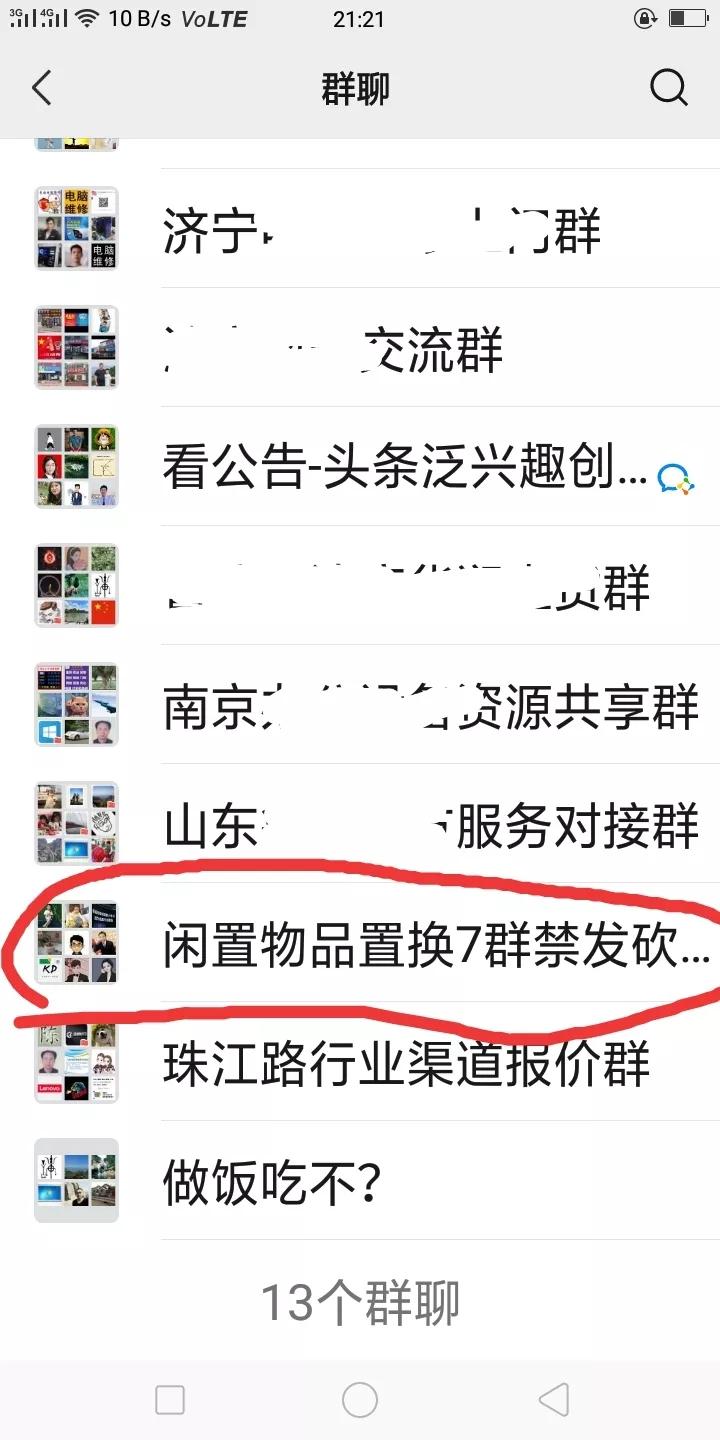720x1440 pixels.
Task: Tap the avatar of 珠江路行业渠道报价群
Action: [76, 1062]
